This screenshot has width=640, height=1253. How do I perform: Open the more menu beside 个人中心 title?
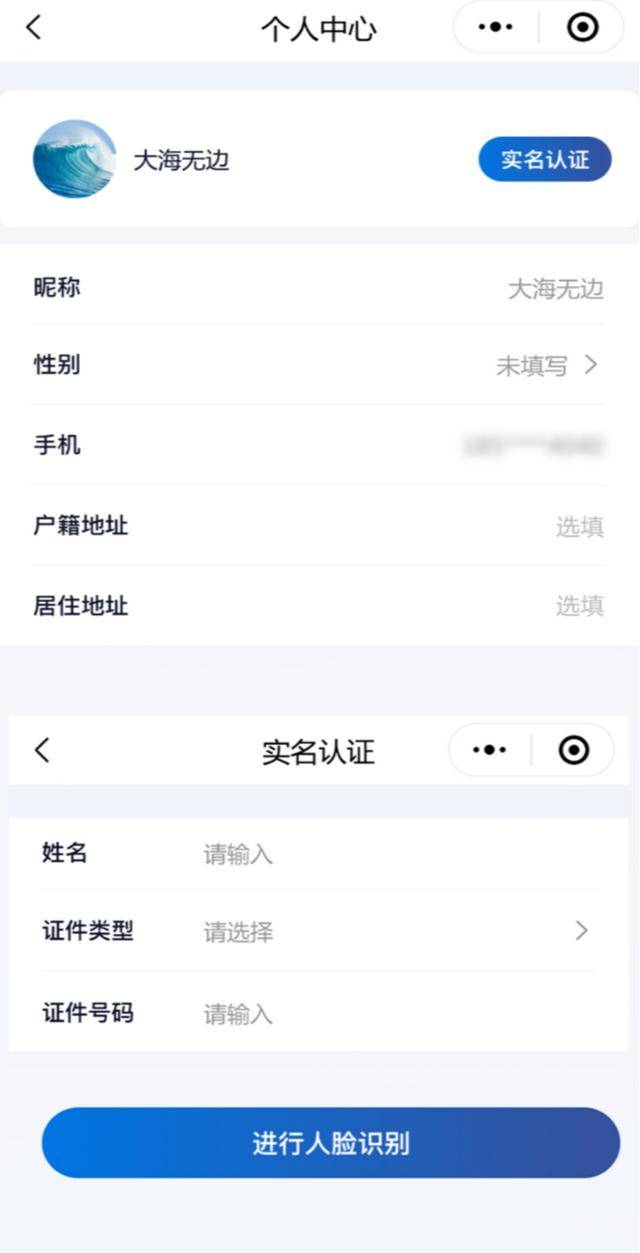click(x=496, y=28)
